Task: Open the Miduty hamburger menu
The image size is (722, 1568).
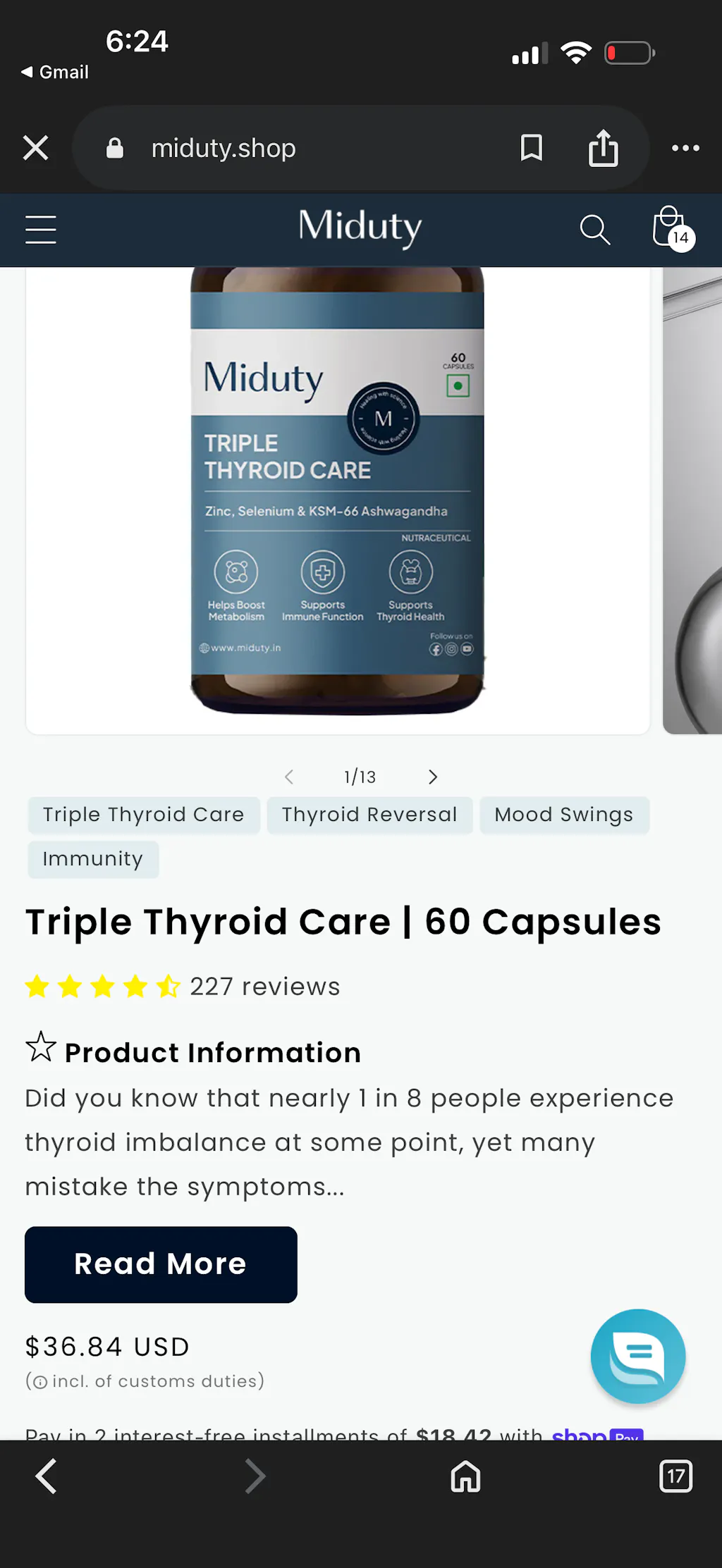Action: pos(41,230)
